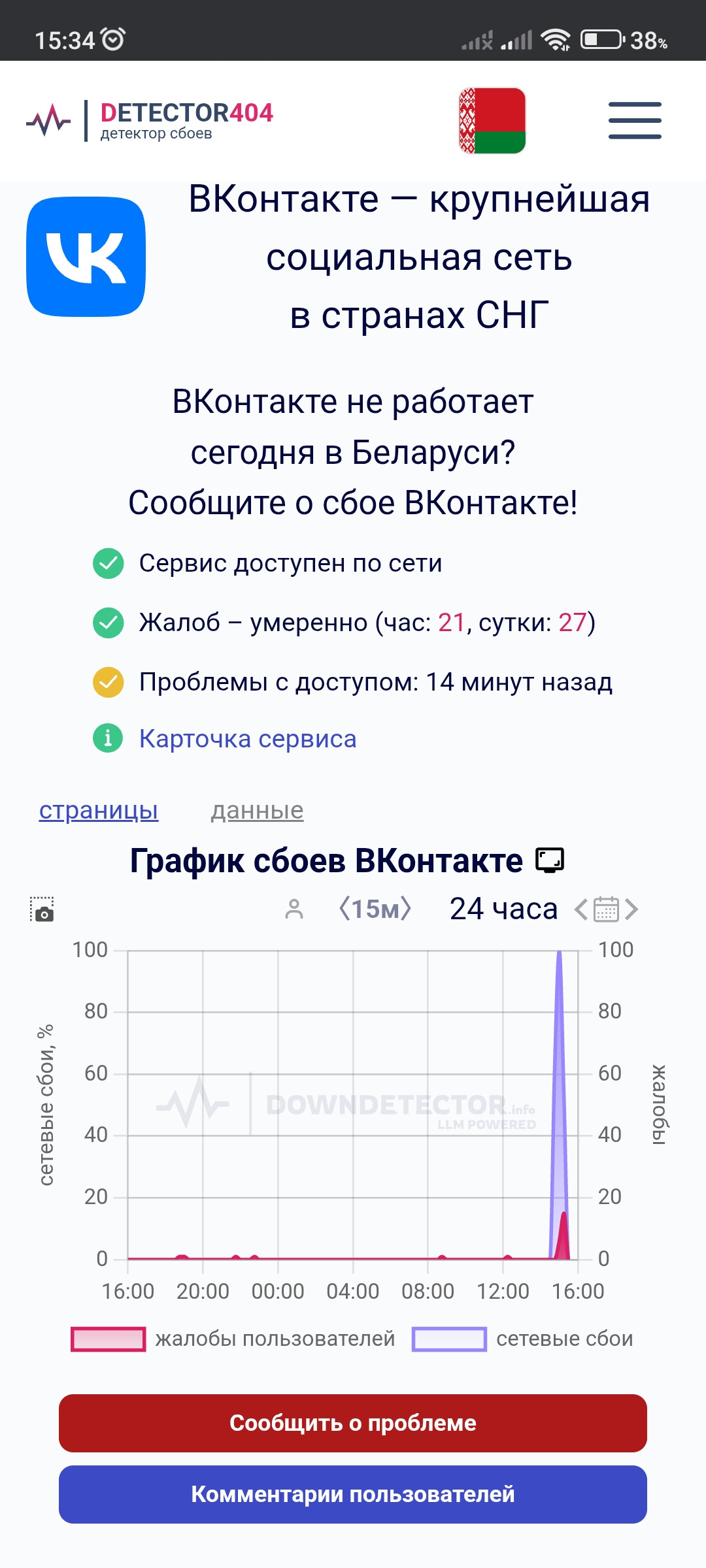Take a chart screenshot with the camera icon
The width and height of the screenshot is (706, 1568).
[x=42, y=909]
